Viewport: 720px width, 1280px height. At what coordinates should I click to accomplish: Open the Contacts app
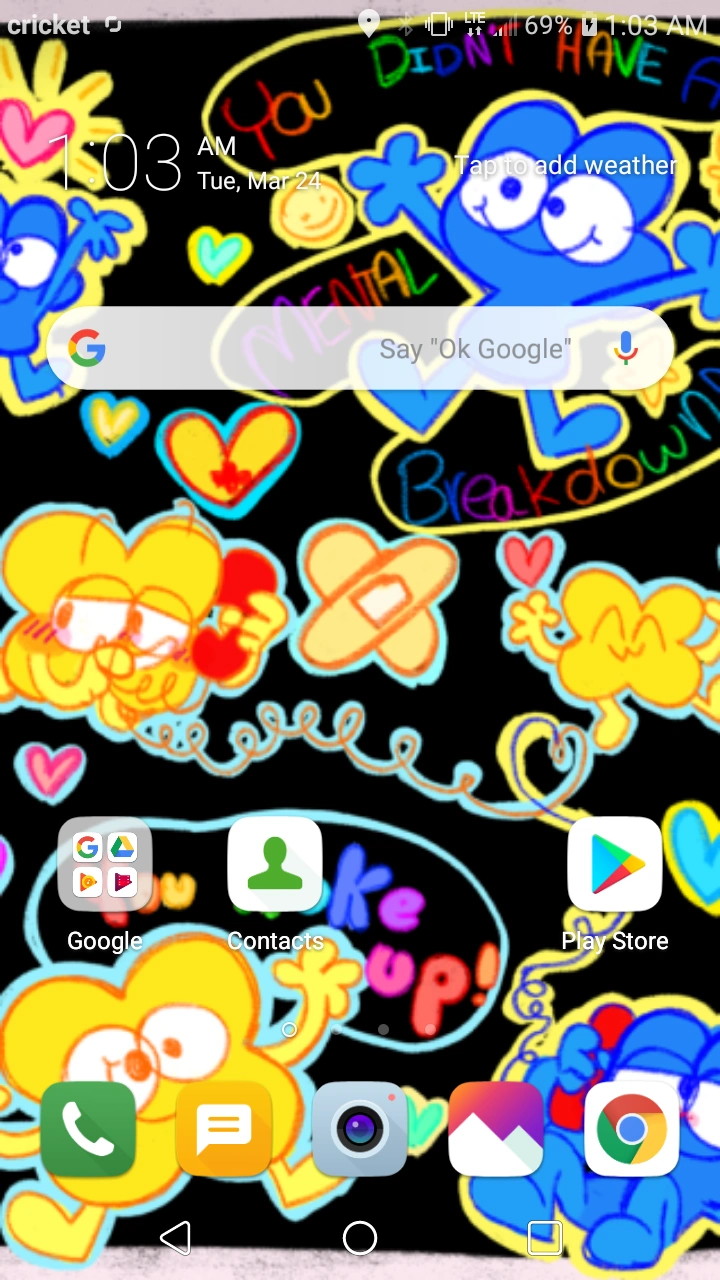275,864
